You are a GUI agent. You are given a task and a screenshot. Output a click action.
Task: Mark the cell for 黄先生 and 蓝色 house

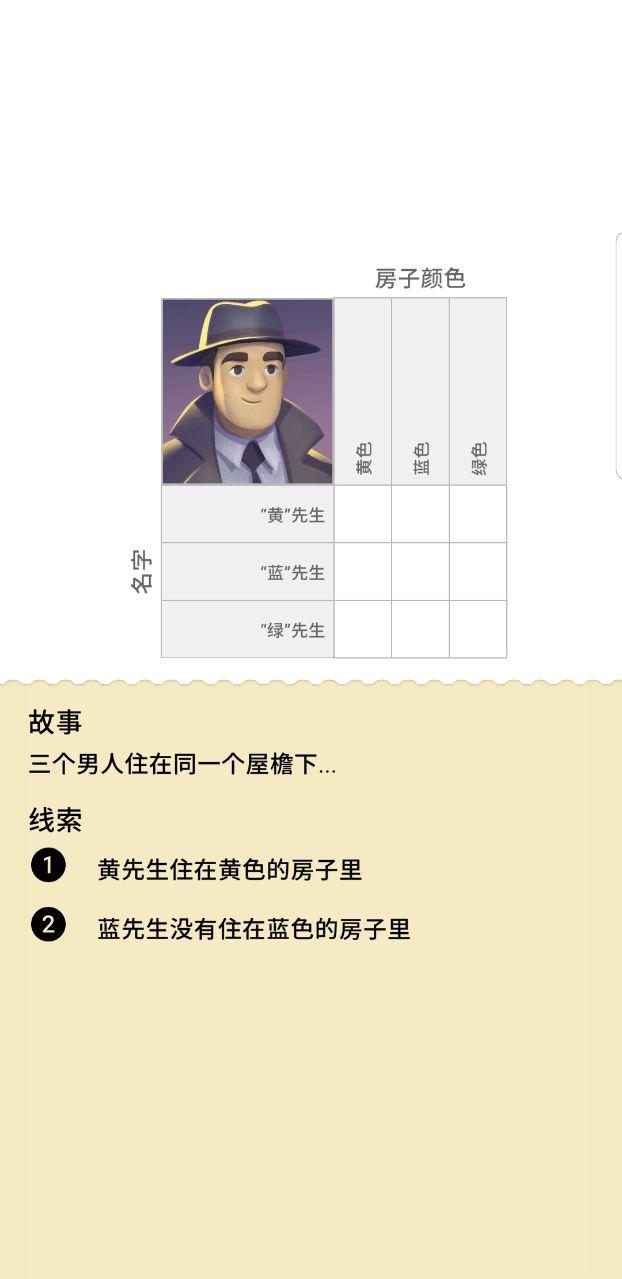[x=420, y=514]
